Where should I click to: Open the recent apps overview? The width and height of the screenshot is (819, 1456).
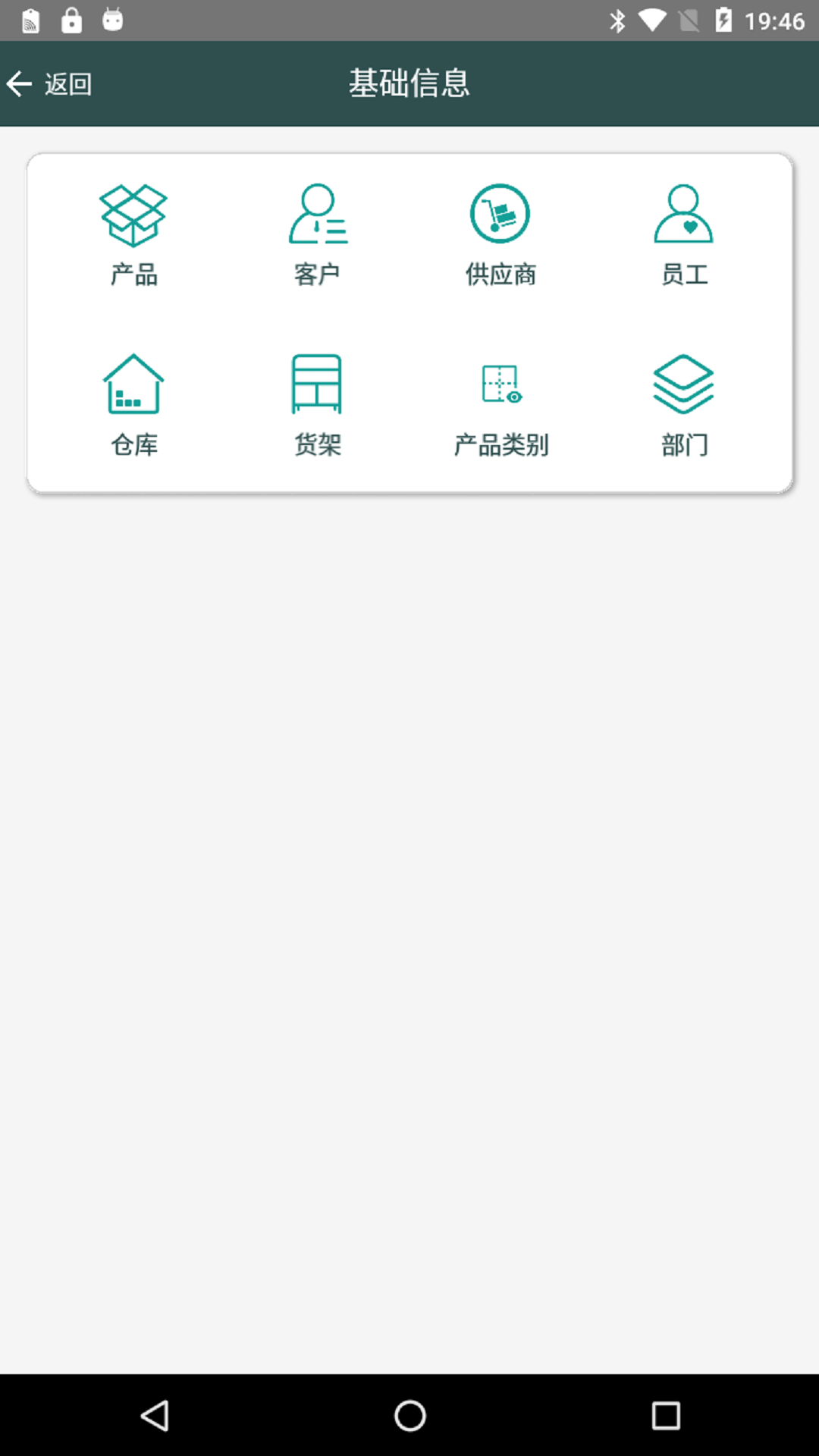click(666, 1415)
